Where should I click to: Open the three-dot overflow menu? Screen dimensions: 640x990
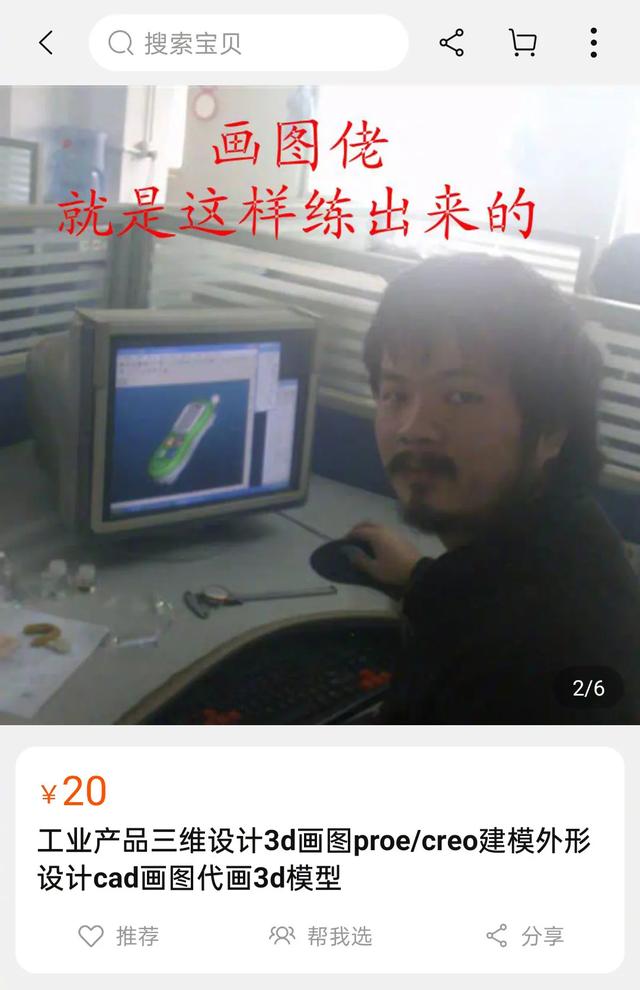pyautogui.click(x=593, y=43)
